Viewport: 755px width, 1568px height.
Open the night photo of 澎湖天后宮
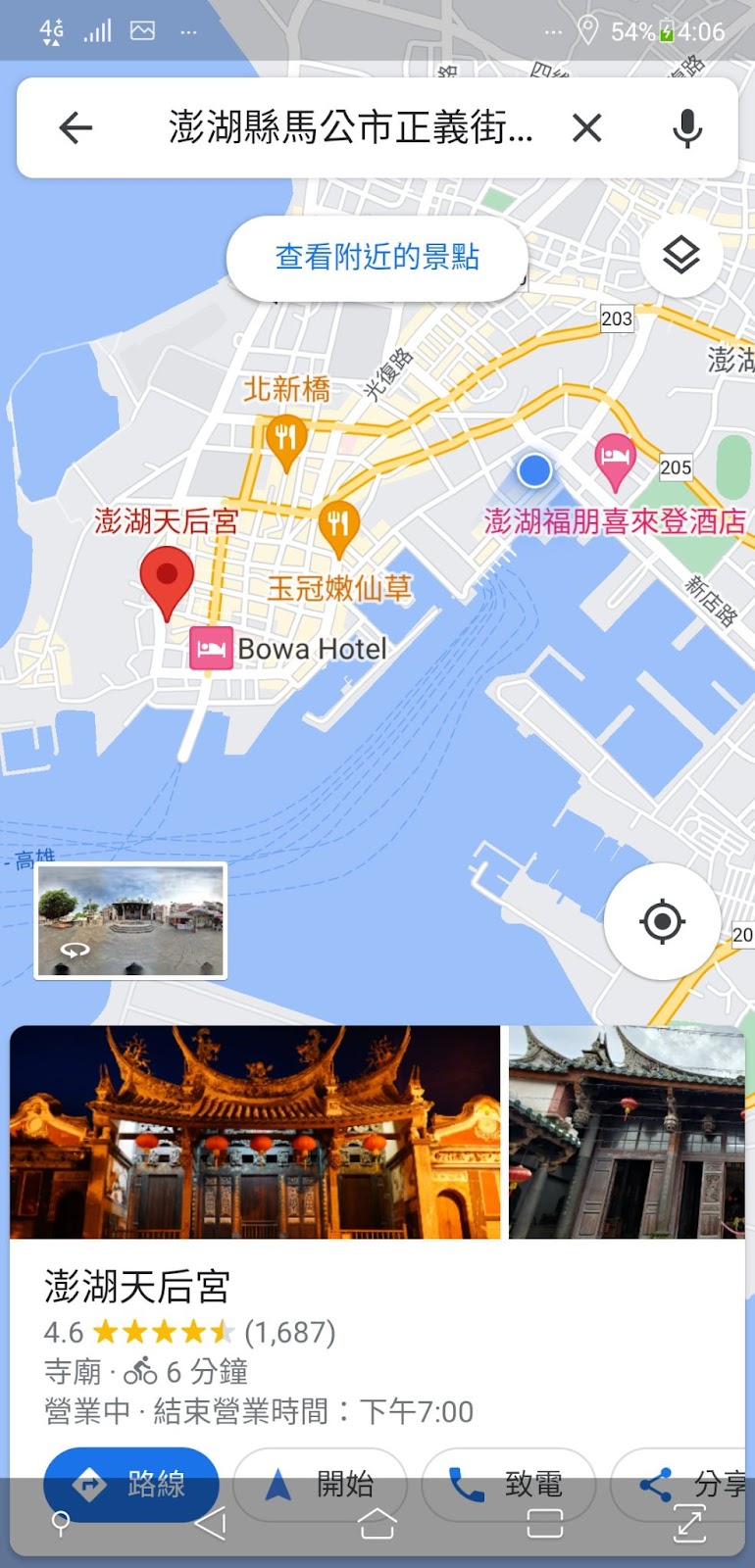(255, 1132)
